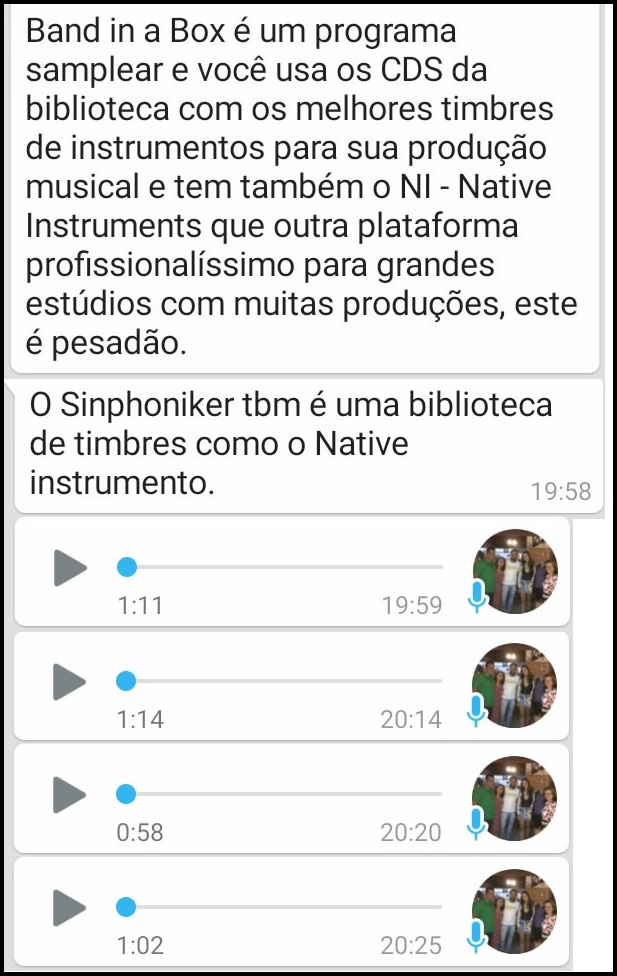Listen to the 1:02 voice message from 20:25
The image size is (617, 976).
[x=70, y=909]
